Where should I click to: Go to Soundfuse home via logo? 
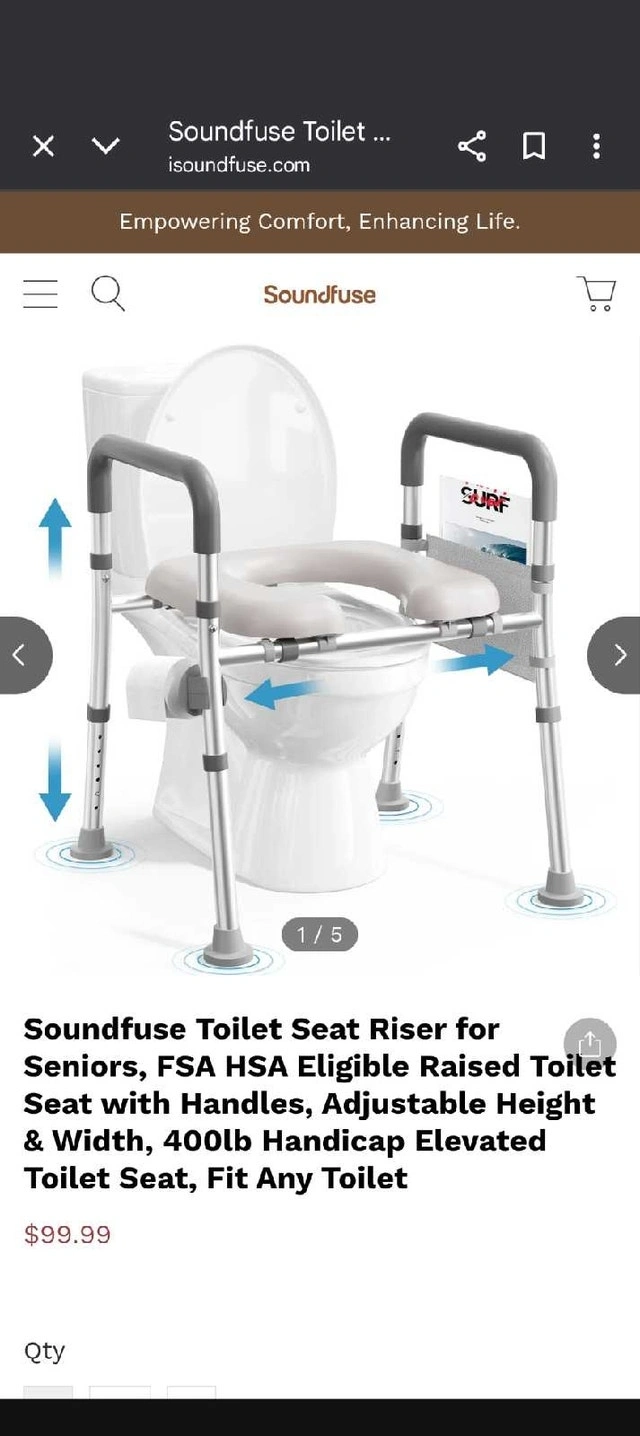(320, 294)
